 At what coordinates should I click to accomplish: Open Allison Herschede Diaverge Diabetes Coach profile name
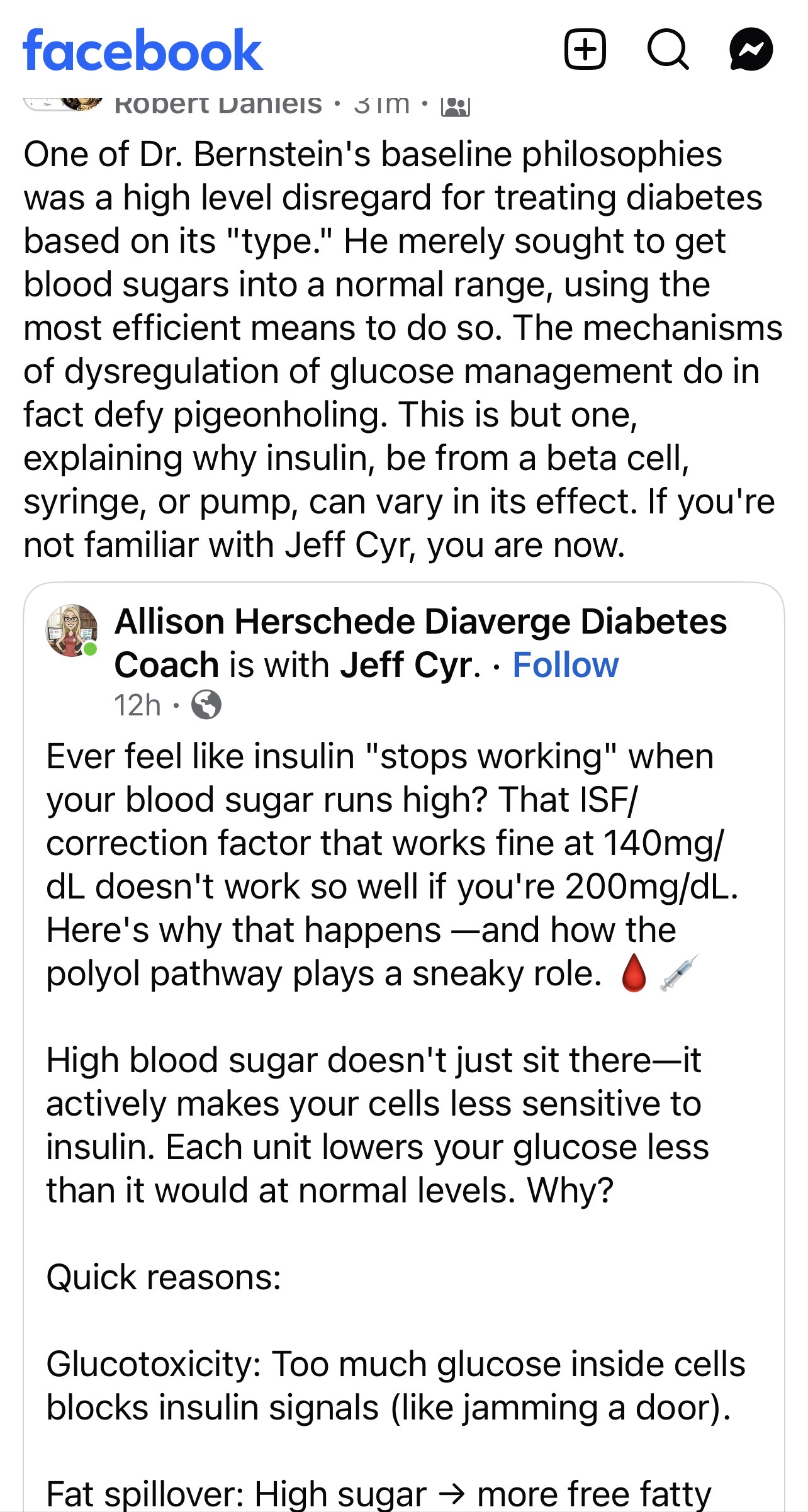pyautogui.click(x=420, y=622)
